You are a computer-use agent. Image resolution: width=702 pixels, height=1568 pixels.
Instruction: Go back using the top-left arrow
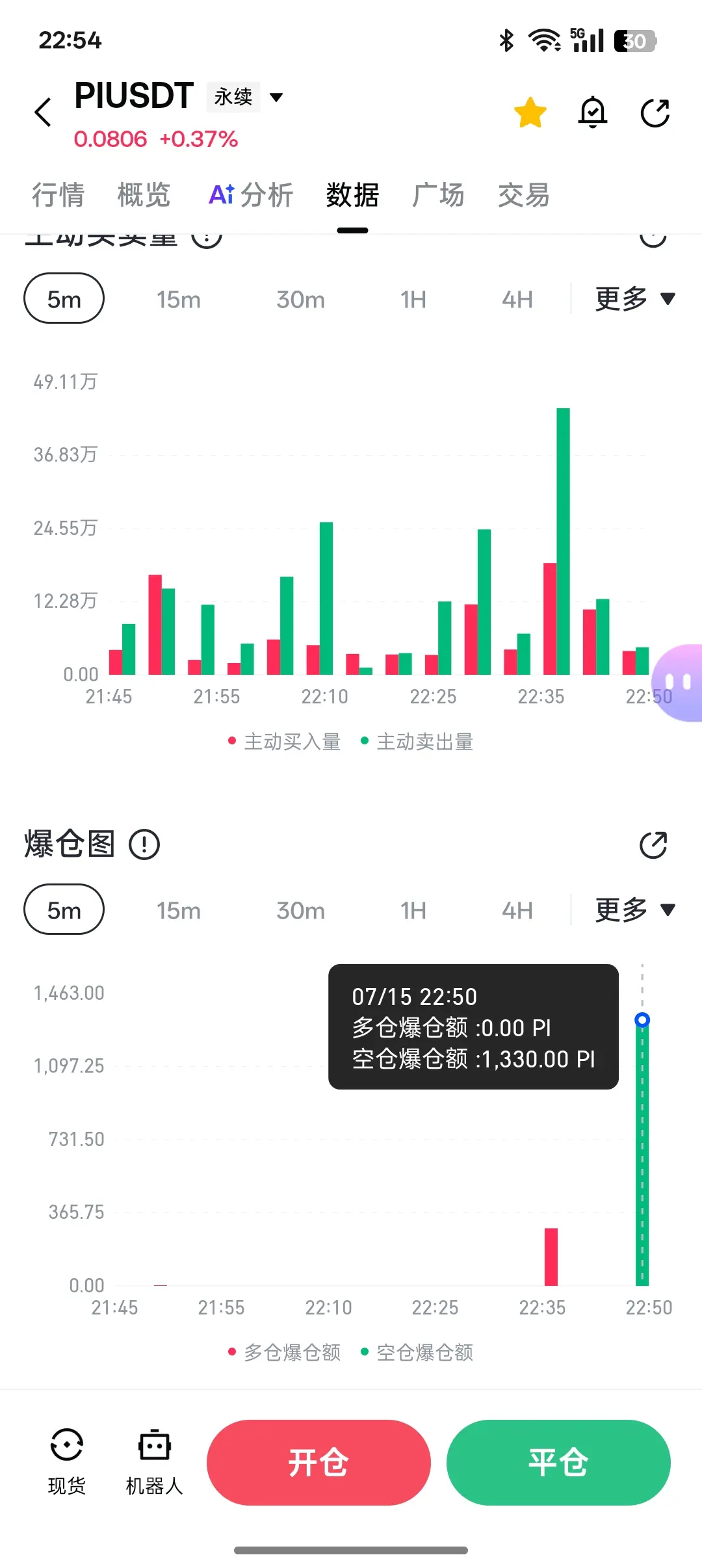pyautogui.click(x=43, y=112)
